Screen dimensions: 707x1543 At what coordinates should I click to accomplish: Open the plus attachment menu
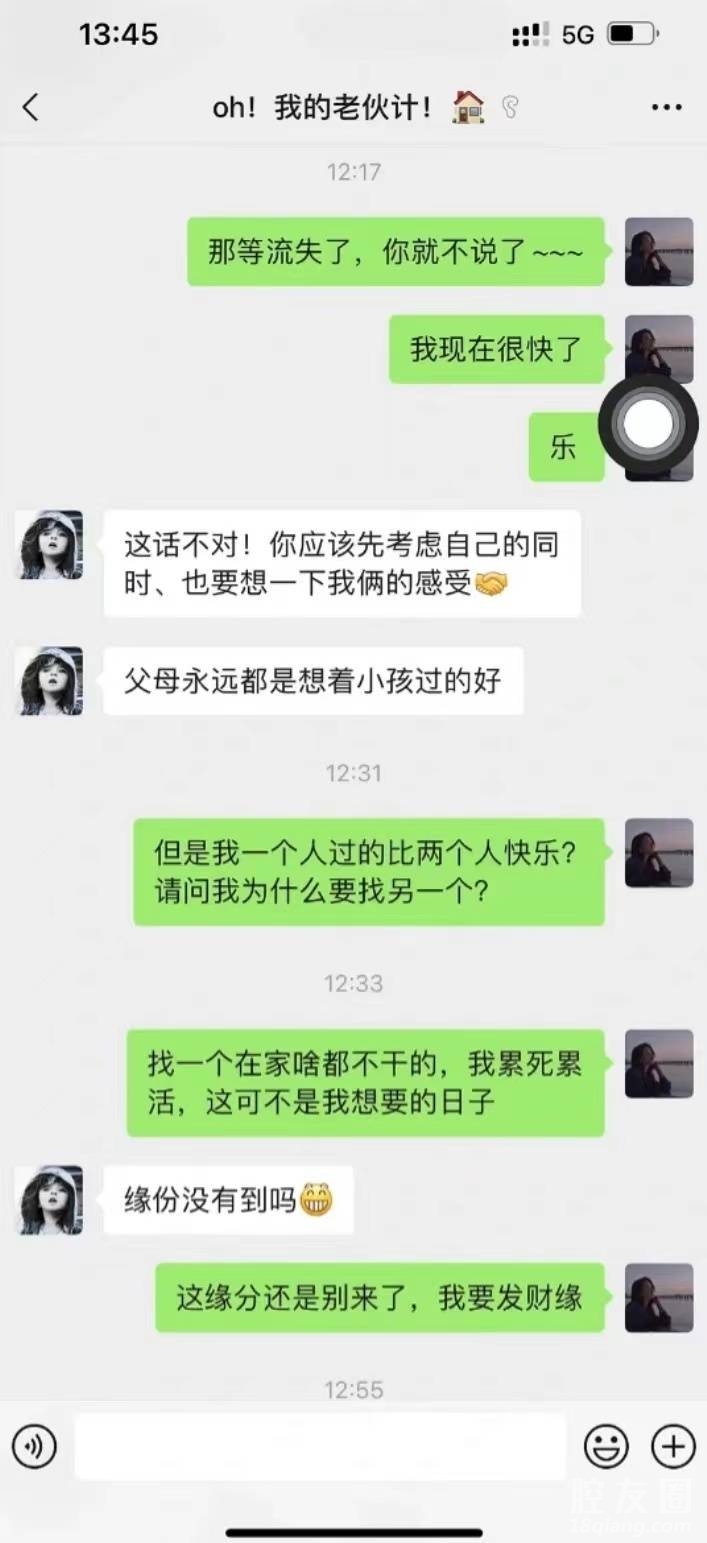click(672, 1445)
